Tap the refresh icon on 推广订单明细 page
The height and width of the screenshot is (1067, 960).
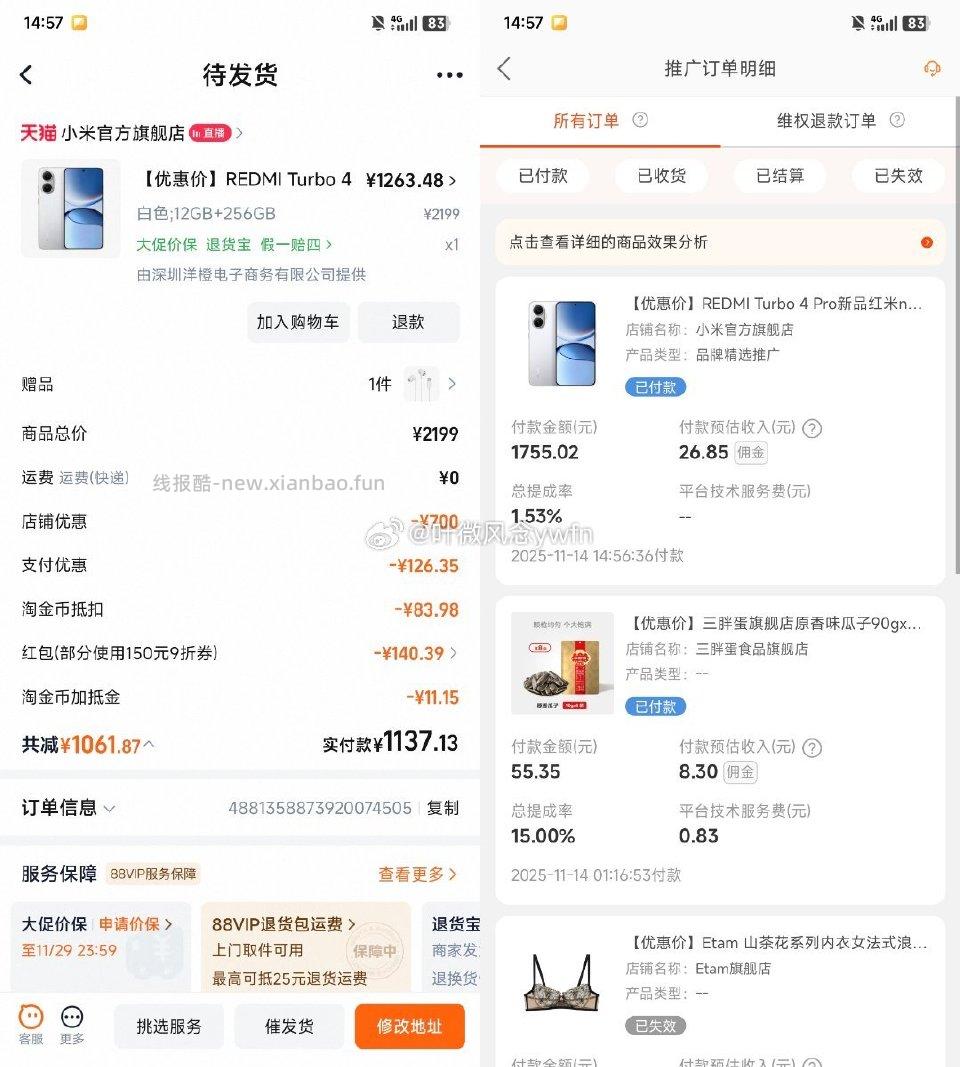coord(932,68)
